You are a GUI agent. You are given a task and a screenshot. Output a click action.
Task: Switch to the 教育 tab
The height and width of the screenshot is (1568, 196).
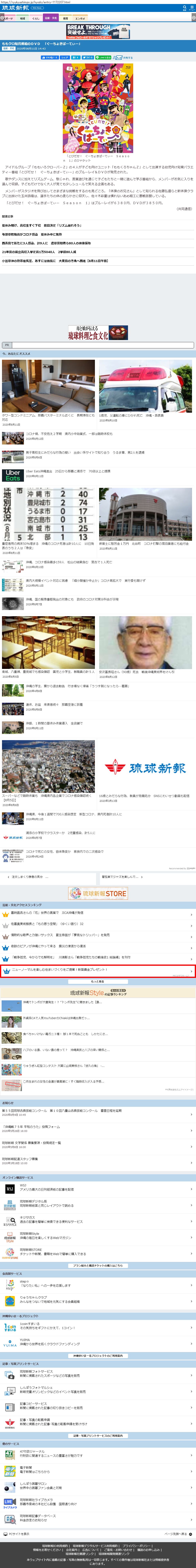pos(66,18)
